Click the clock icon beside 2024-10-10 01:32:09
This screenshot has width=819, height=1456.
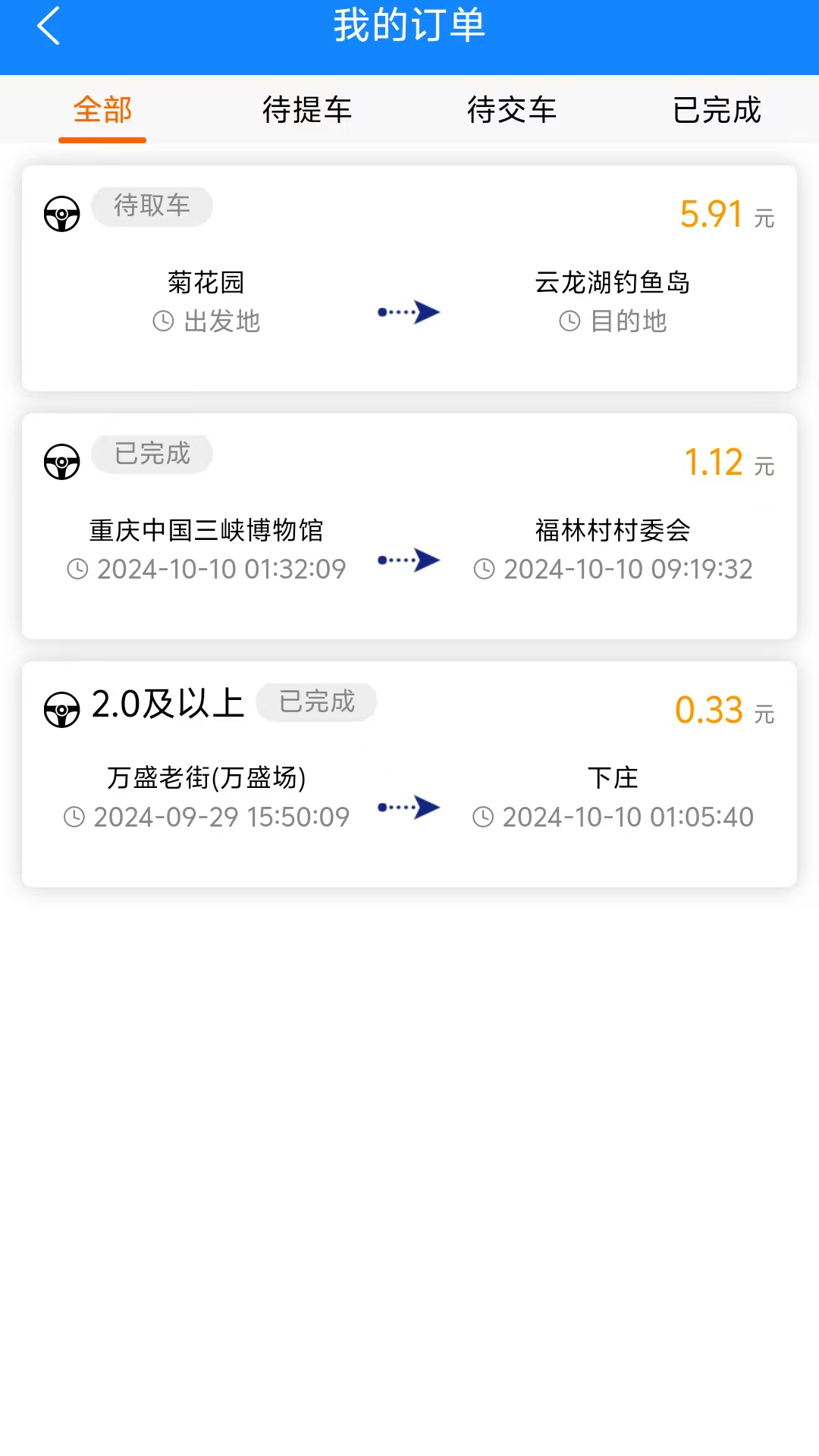[77, 569]
